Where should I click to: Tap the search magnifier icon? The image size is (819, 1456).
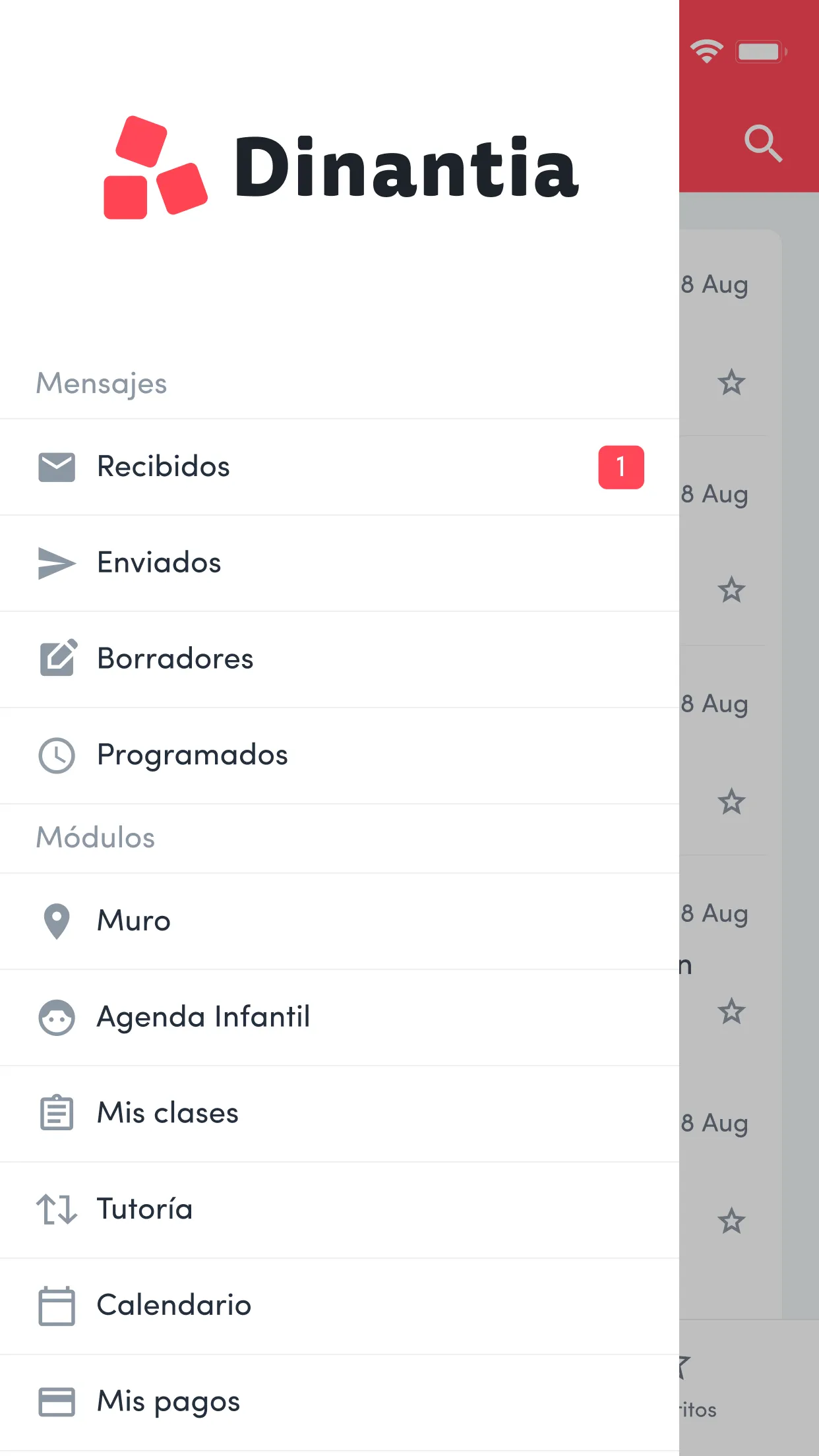click(763, 142)
